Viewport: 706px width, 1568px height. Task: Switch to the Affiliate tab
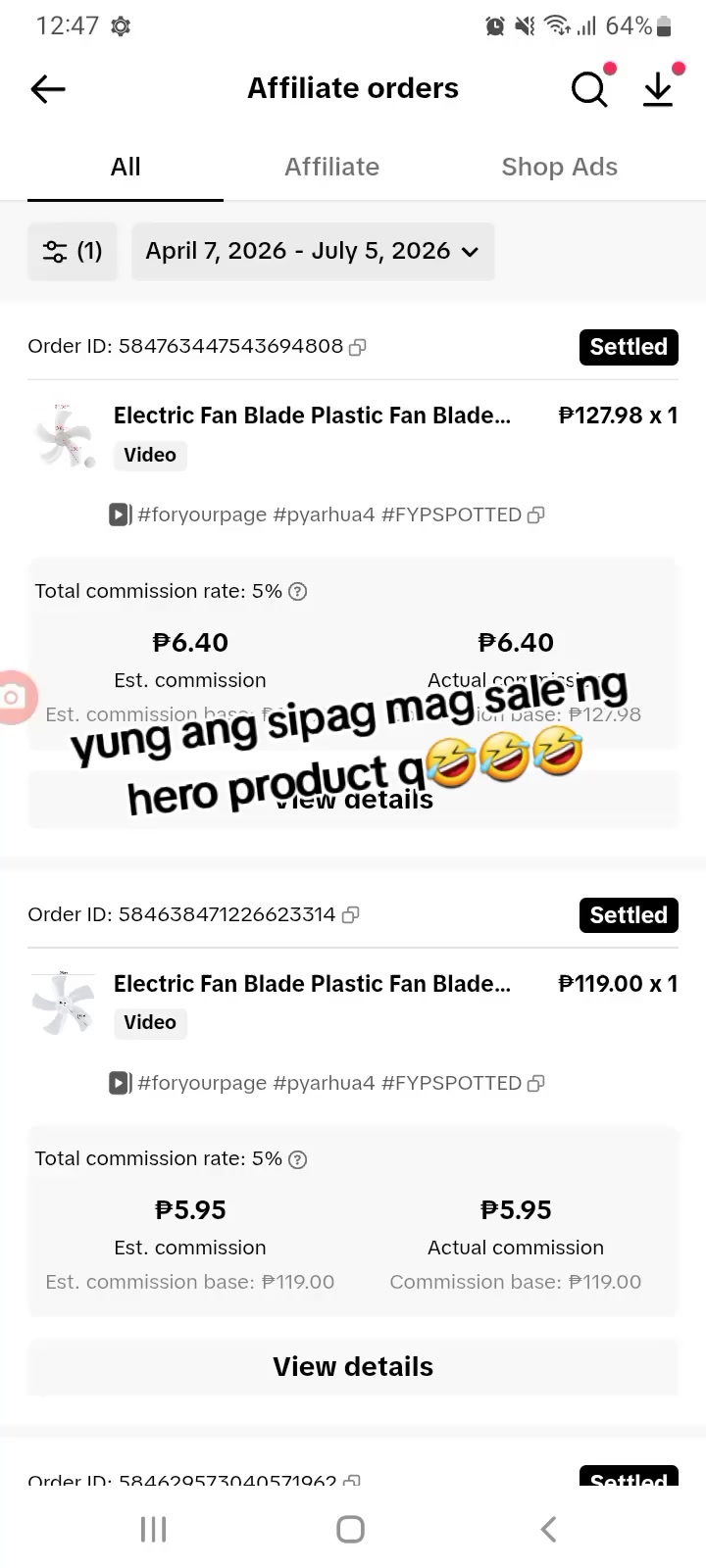point(331,167)
